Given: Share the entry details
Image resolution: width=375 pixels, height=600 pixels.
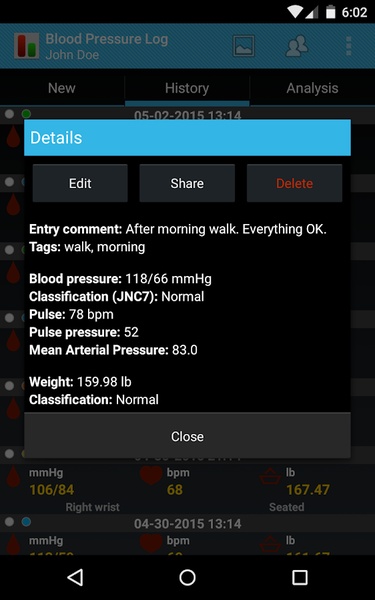Looking at the screenshot, I should [x=187, y=183].
